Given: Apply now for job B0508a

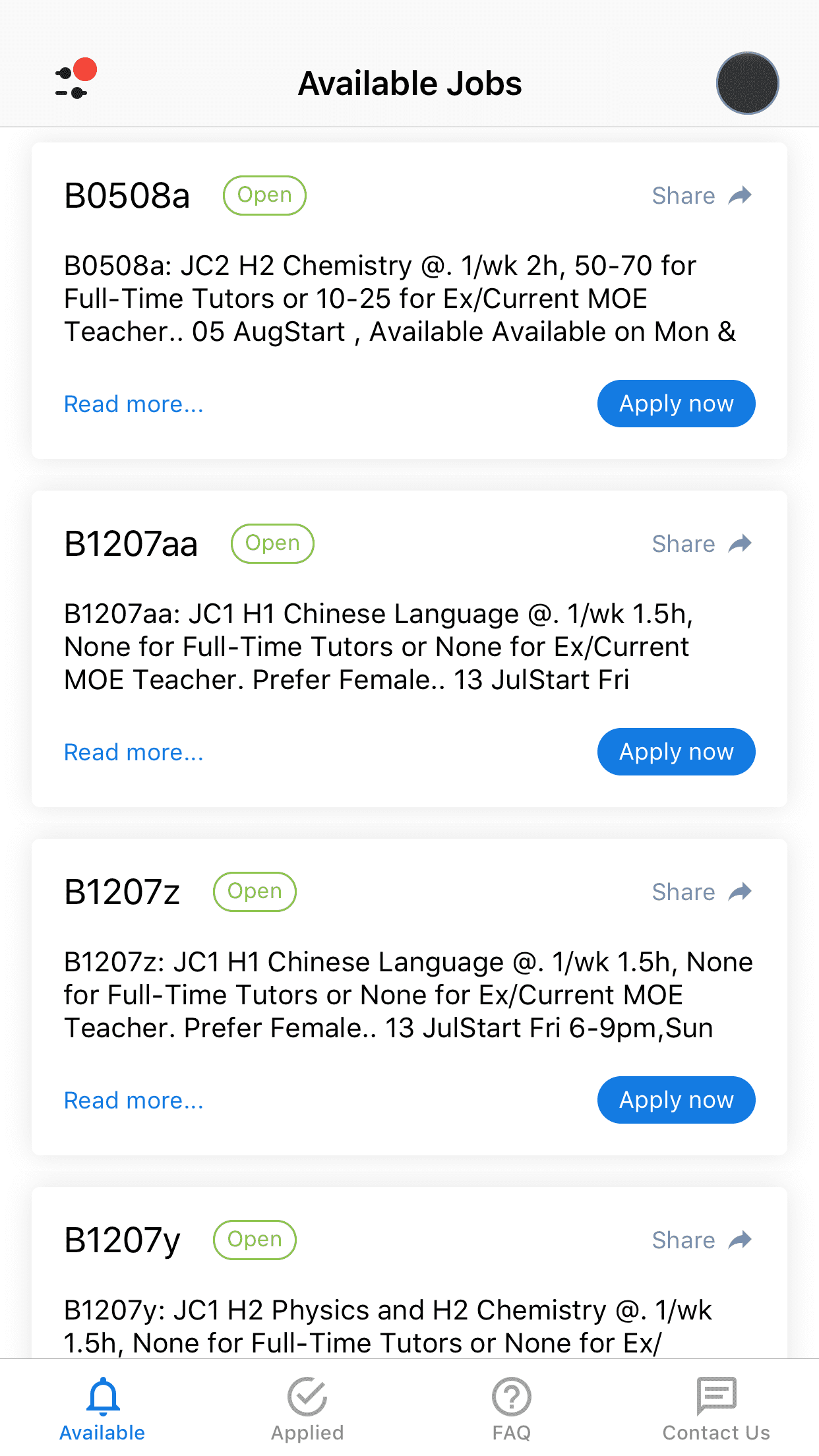Looking at the screenshot, I should click(676, 404).
